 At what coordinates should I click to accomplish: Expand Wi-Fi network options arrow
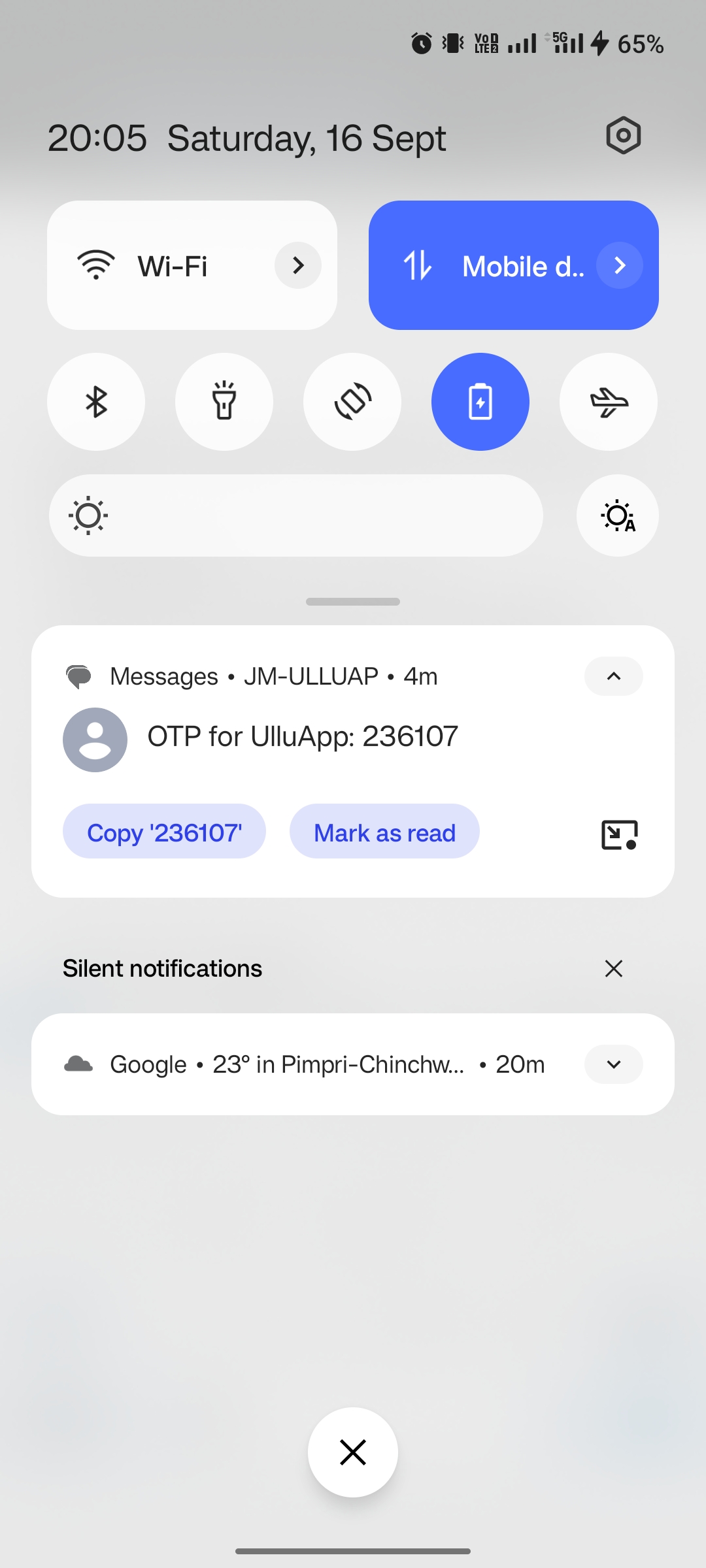(298, 265)
